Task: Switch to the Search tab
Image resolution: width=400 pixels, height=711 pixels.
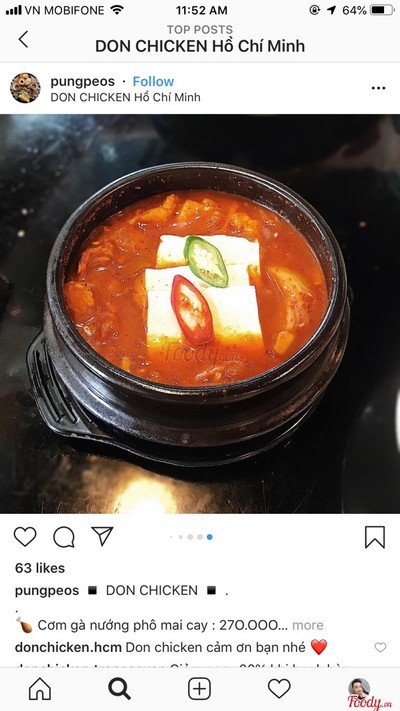Action: 120,689
